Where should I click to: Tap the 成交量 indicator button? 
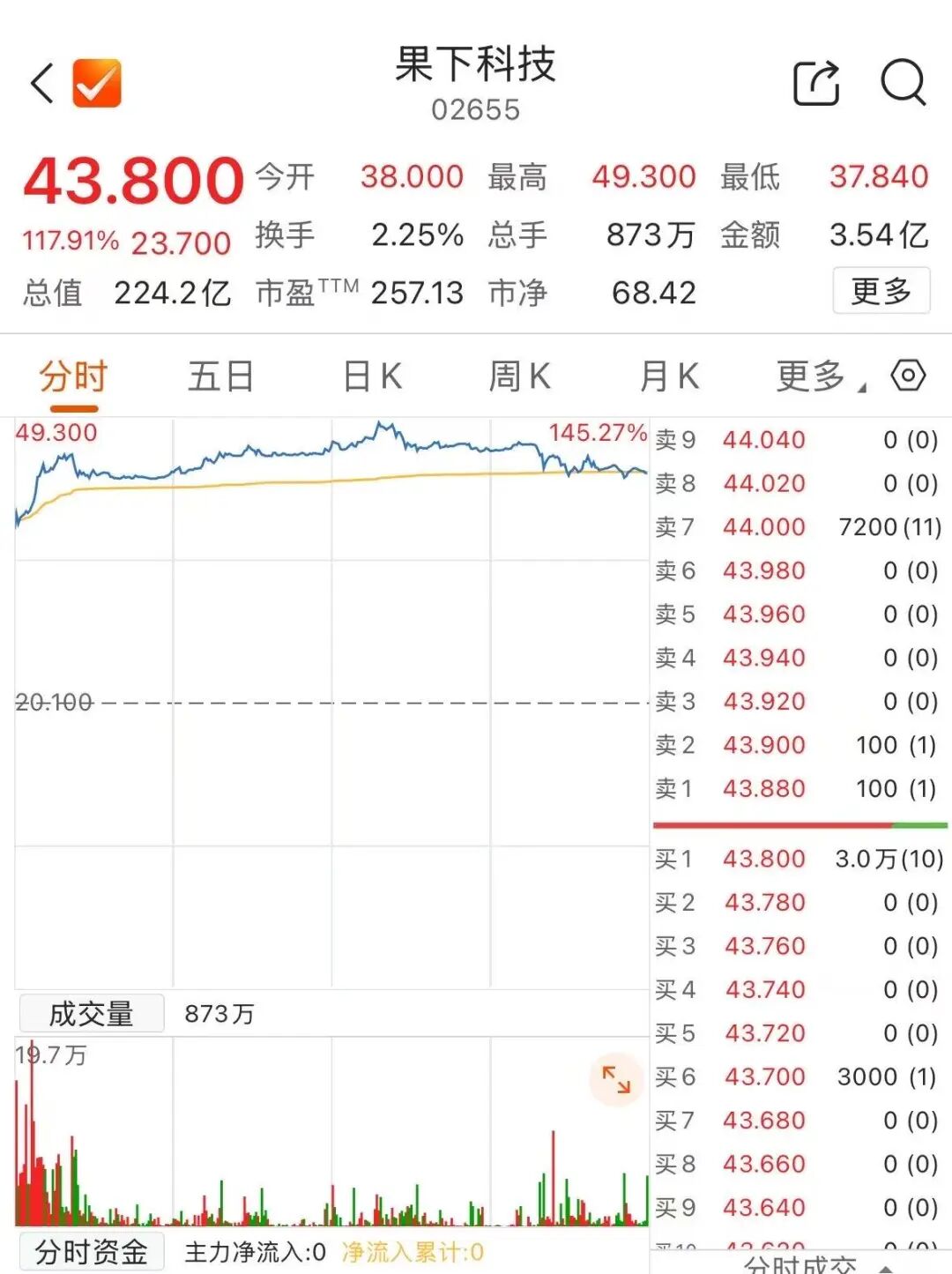coord(91,1014)
